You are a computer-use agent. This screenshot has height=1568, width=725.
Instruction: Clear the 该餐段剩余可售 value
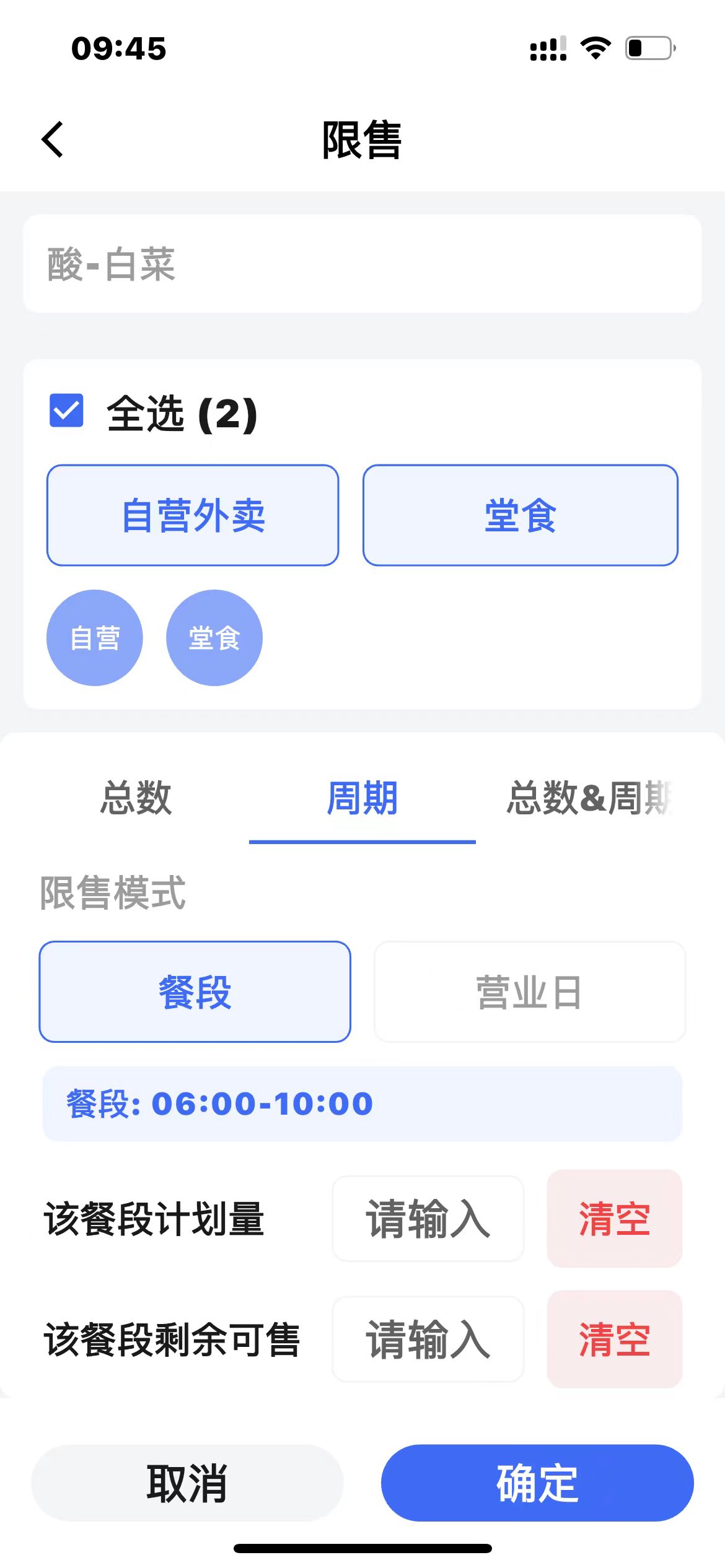coord(614,1339)
